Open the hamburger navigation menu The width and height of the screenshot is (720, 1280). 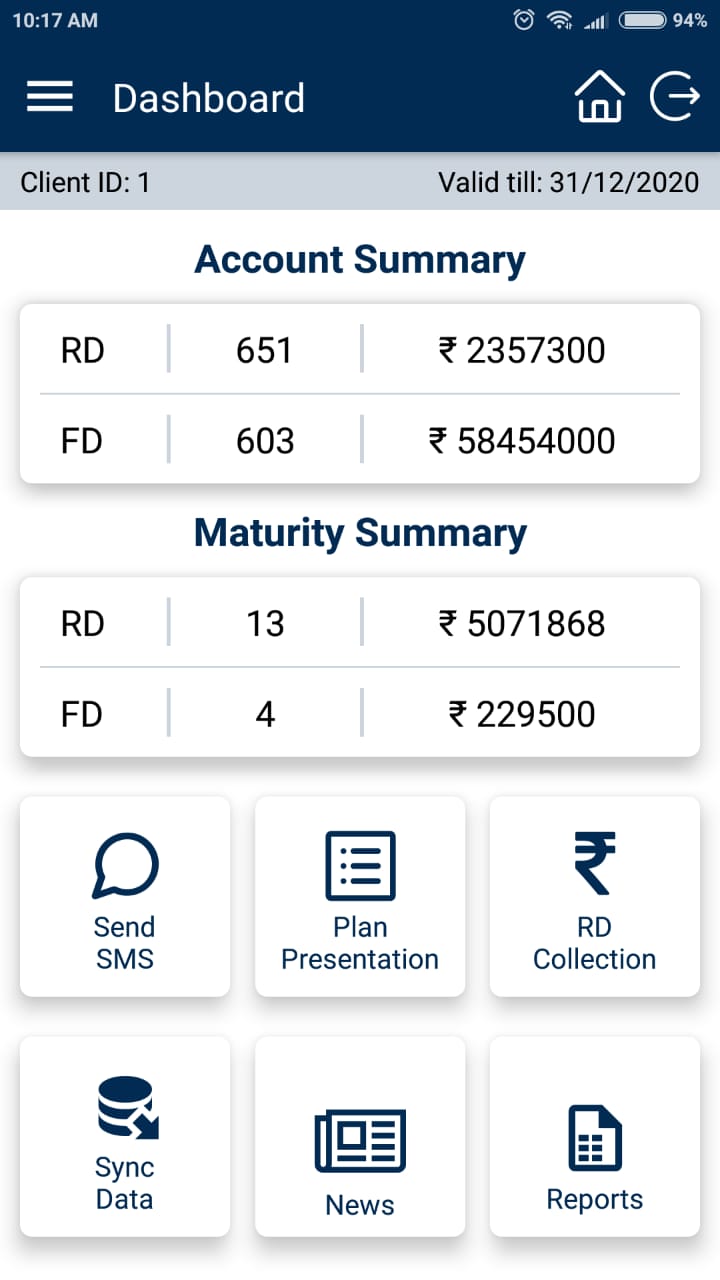click(x=49, y=97)
